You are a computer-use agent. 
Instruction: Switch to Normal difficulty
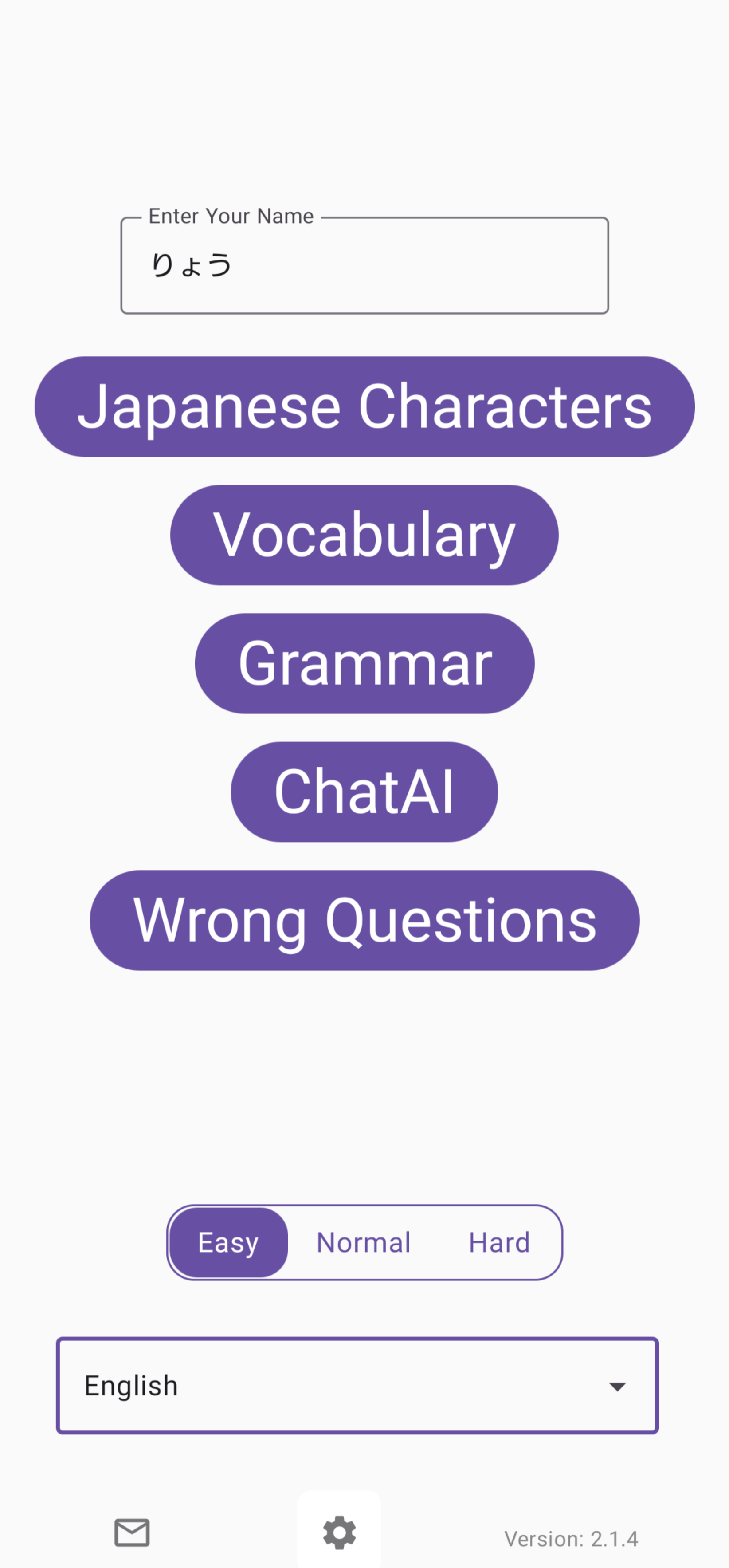(363, 1242)
